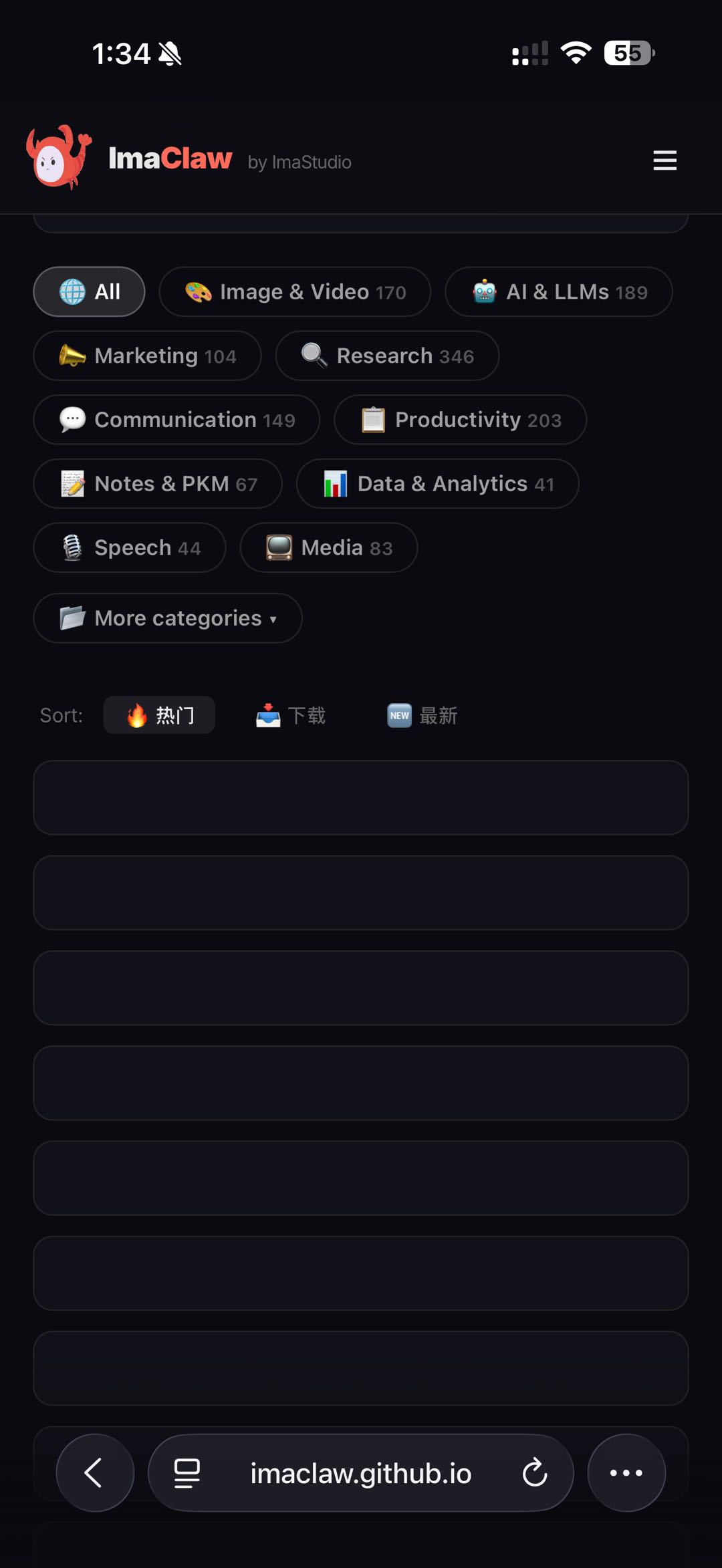
Task: Select the All category chip
Action: click(90, 292)
